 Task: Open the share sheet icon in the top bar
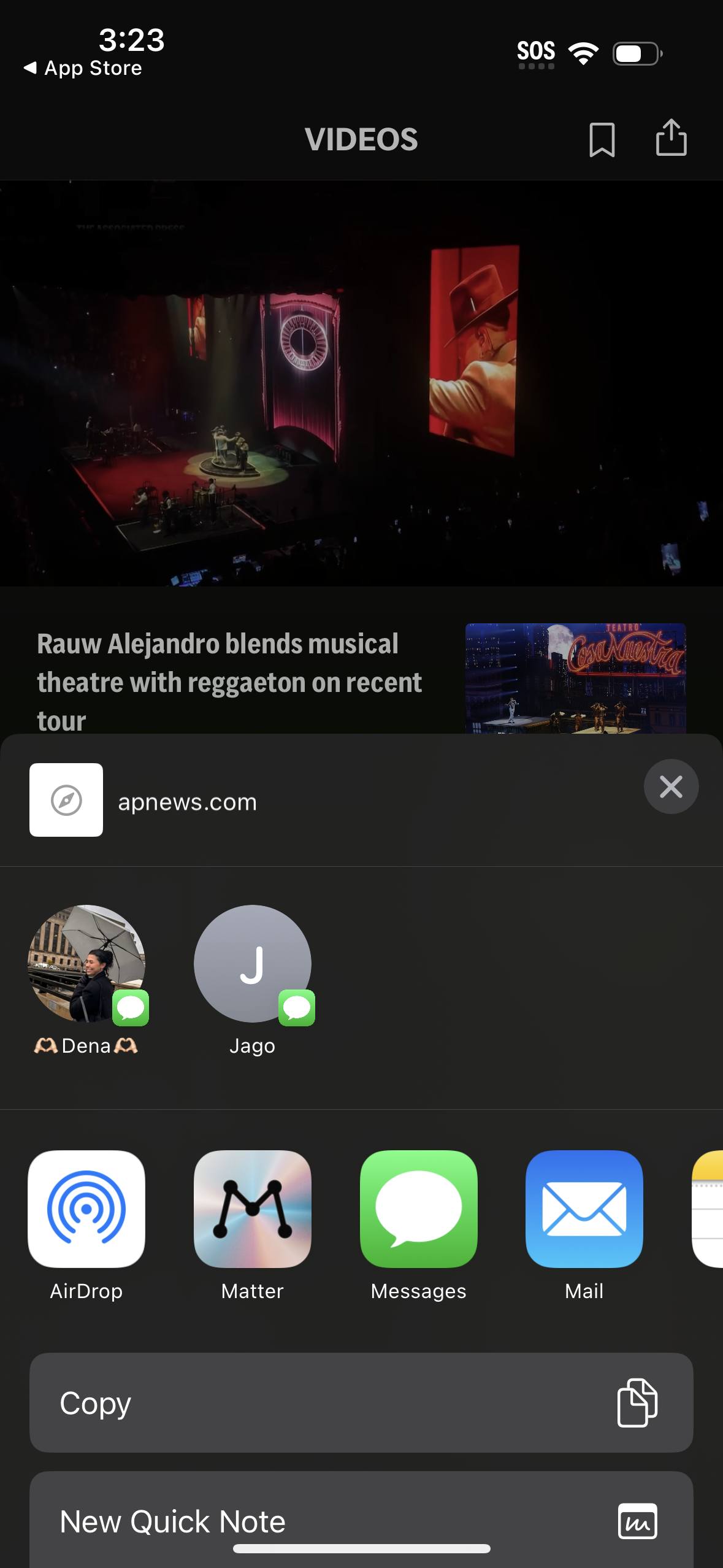671,138
